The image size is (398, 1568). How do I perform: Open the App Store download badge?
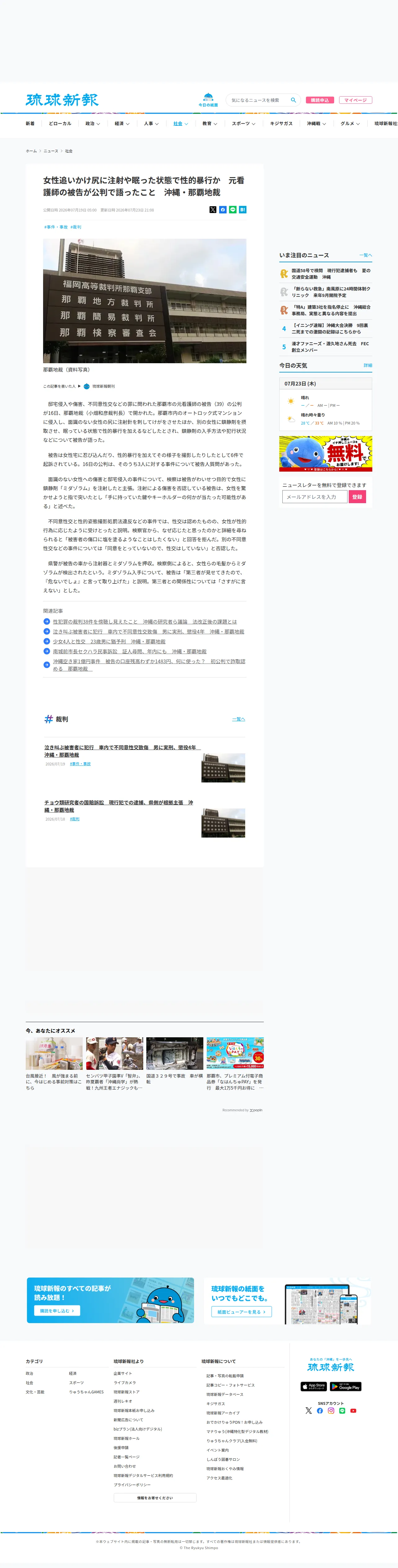pyautogui.click(x=313, y=1386)
